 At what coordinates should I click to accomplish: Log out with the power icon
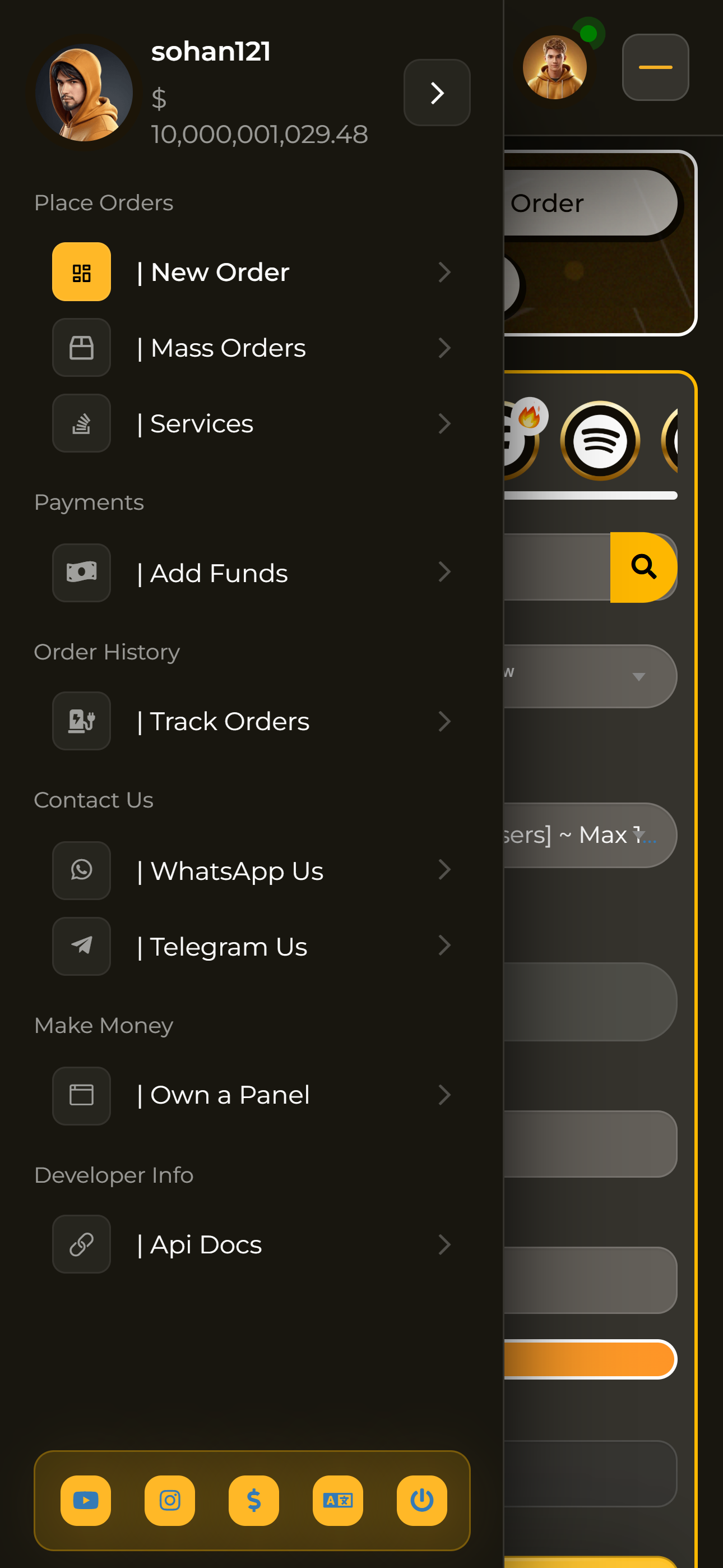point(421,1501)
